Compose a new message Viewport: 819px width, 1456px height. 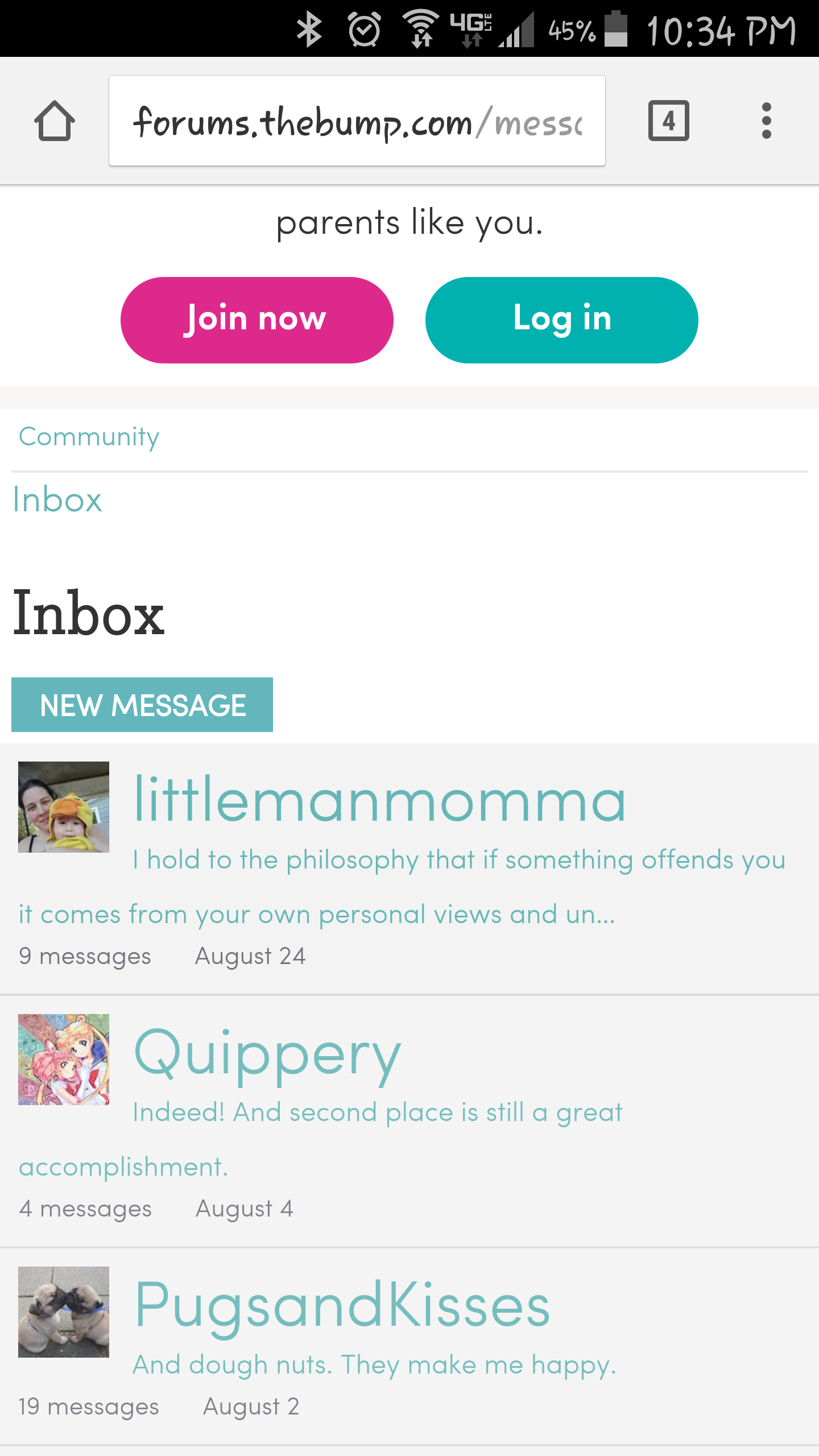pos(142,705)
